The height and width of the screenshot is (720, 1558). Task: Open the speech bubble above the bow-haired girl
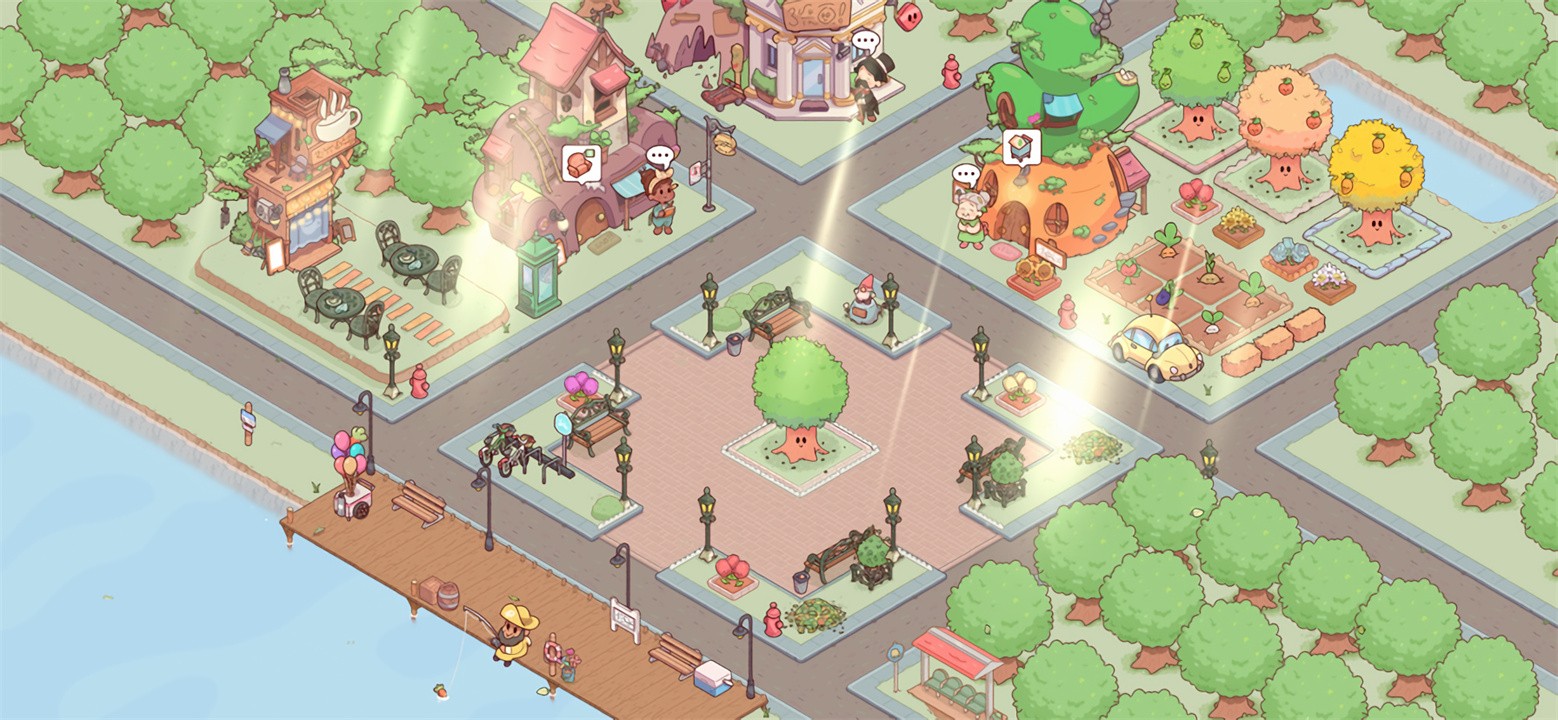tap(659, 156)
